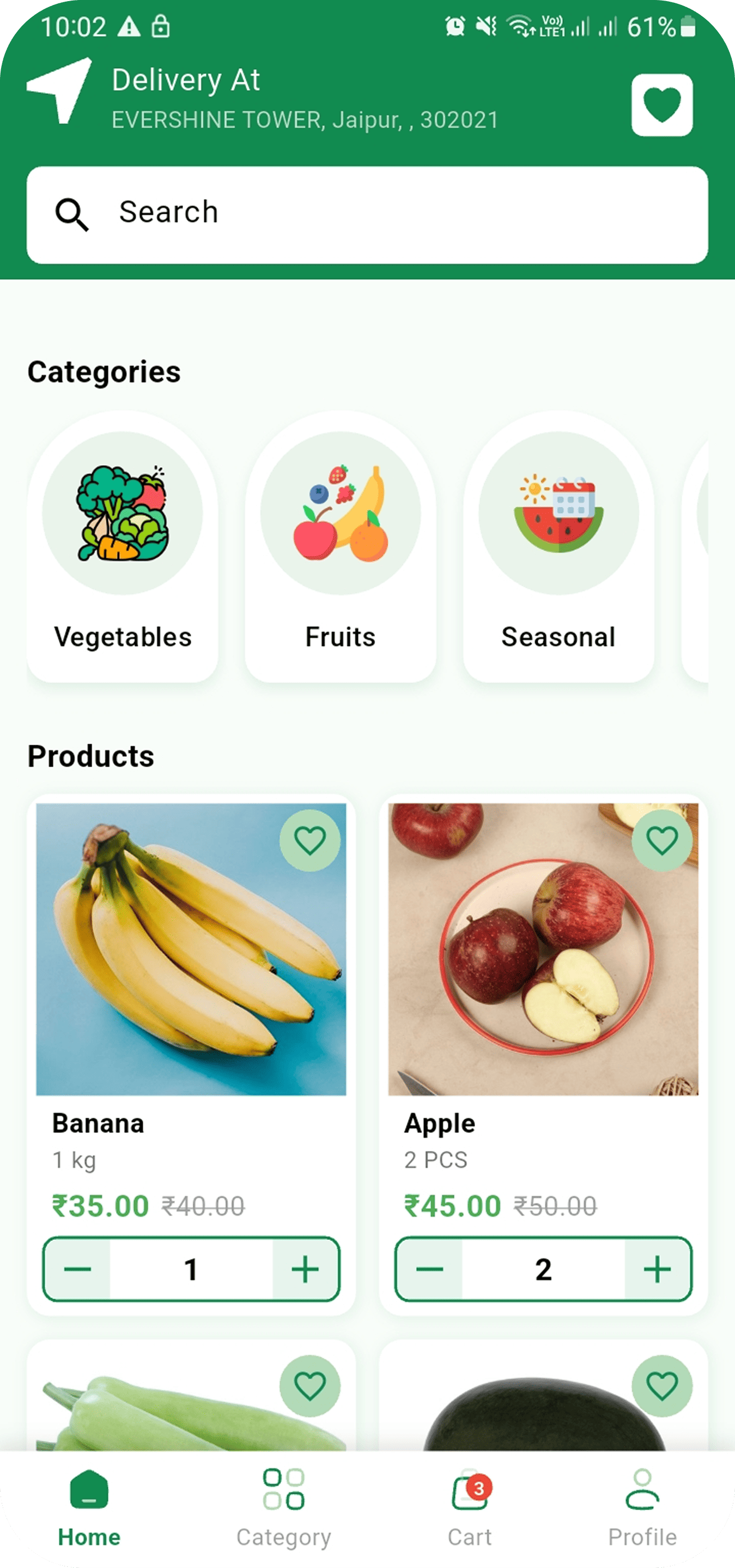Add Apple to favorites
The width and height of the screenshot is (735, 1568).
tap(661, 841)
